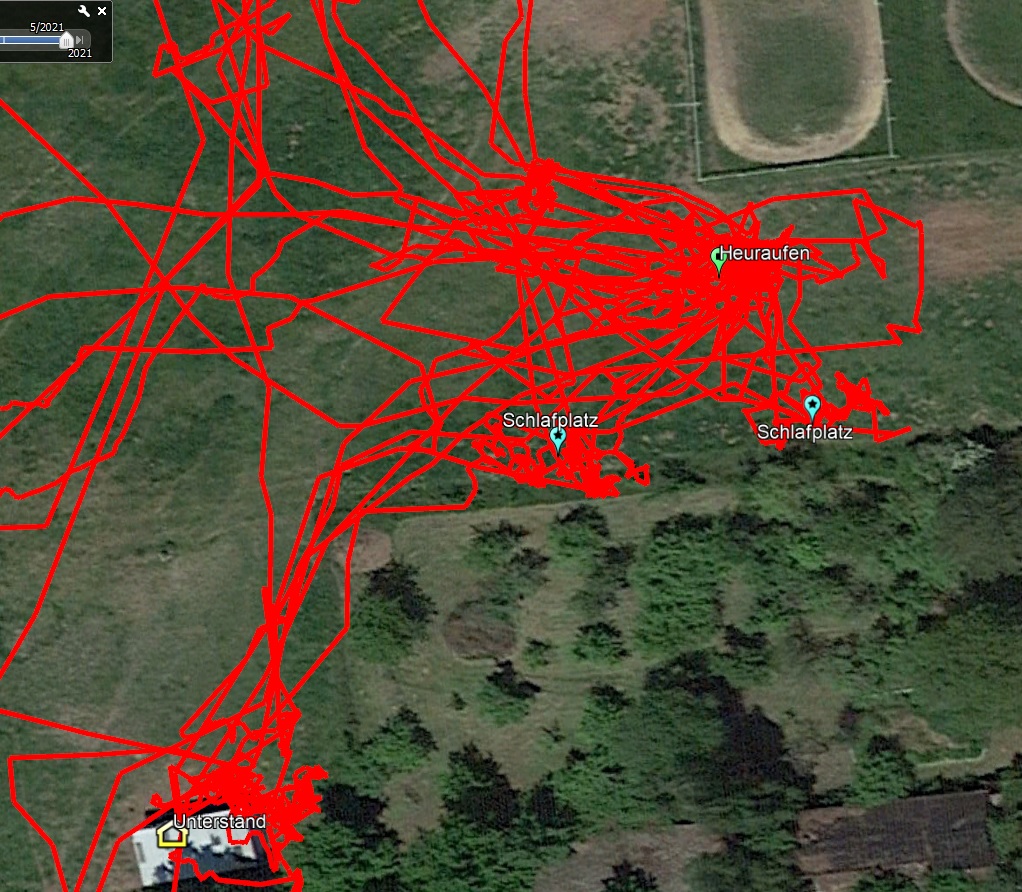Close the historical imagery time slider

[102, 11]
